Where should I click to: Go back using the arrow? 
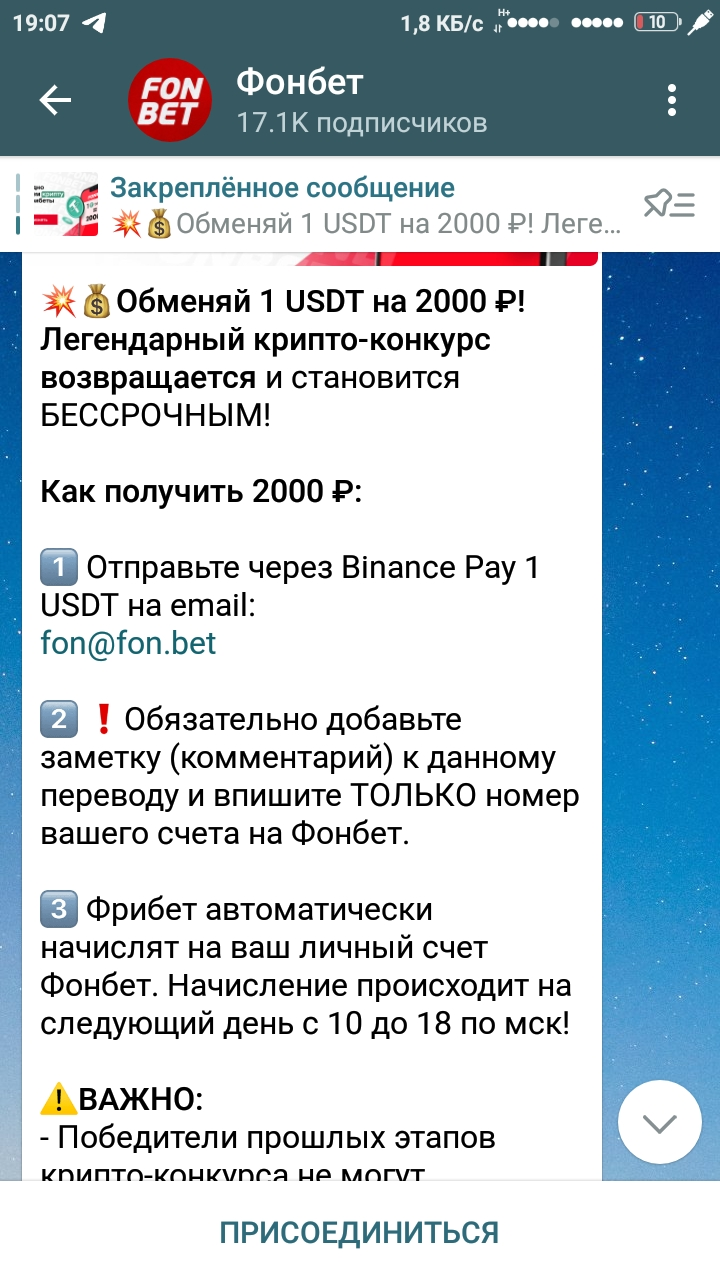click(x=55, y=100)
